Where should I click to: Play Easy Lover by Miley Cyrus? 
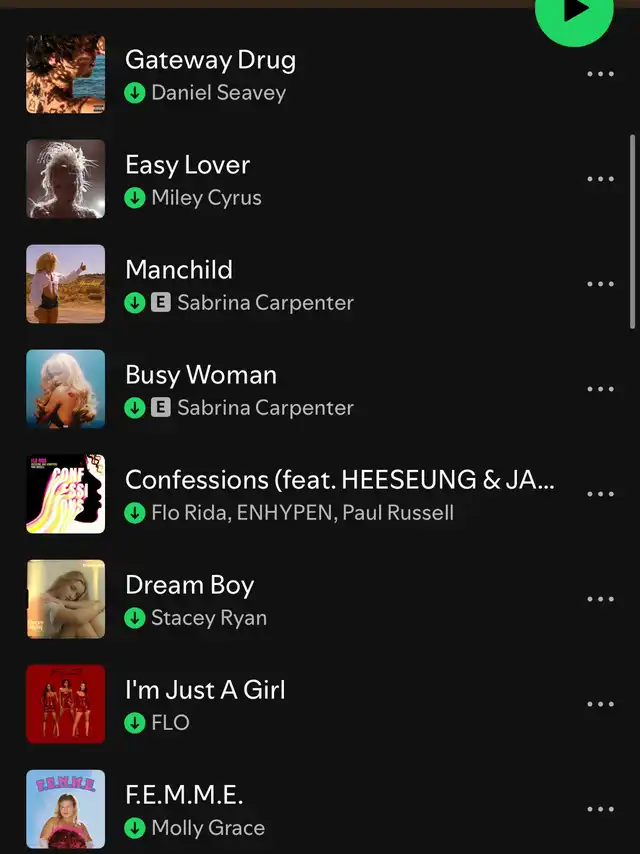coord(187,165)
